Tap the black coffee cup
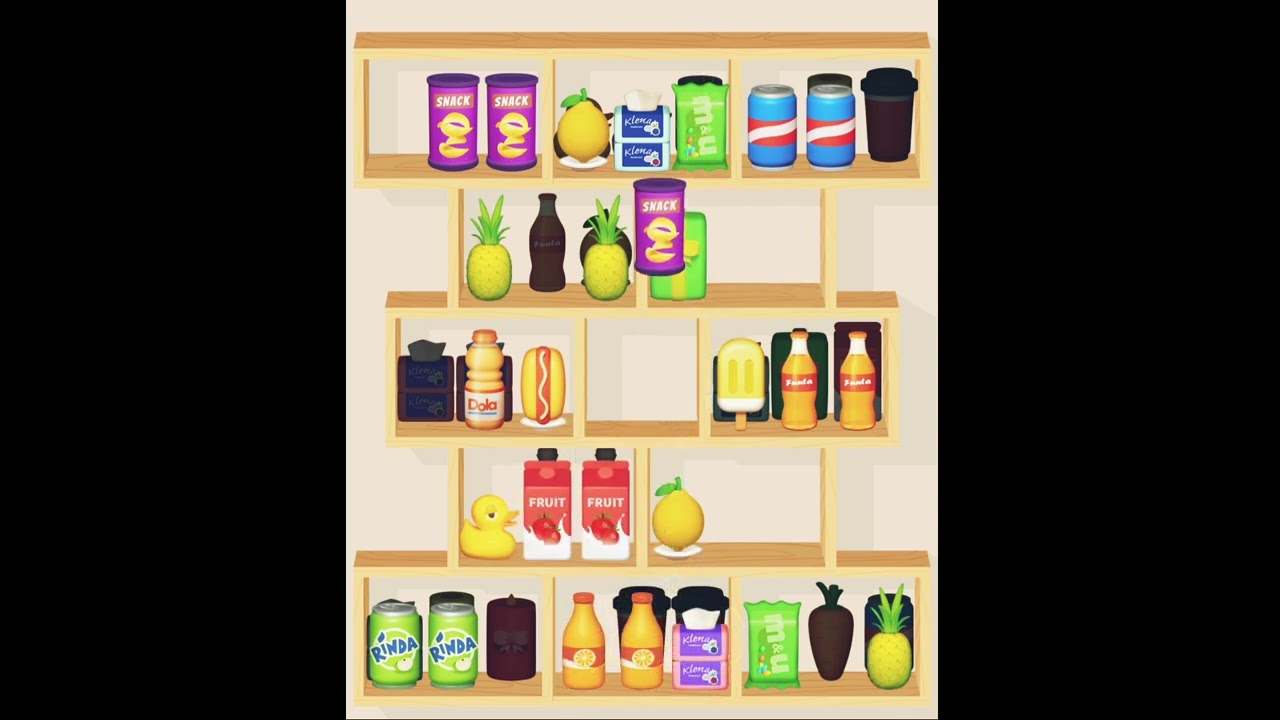1280x720 pixels. [889, 115]
